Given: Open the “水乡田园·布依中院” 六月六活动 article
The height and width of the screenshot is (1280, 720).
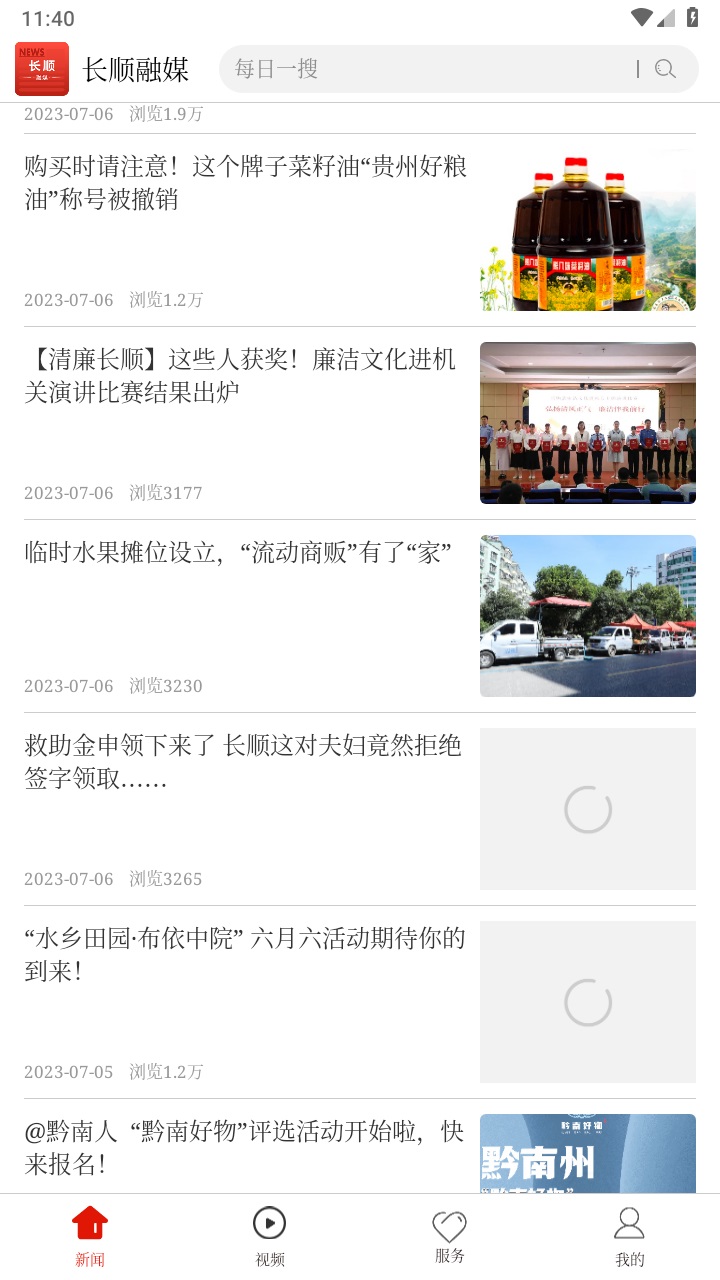Looking at the screenshot, I should (245, 955).
